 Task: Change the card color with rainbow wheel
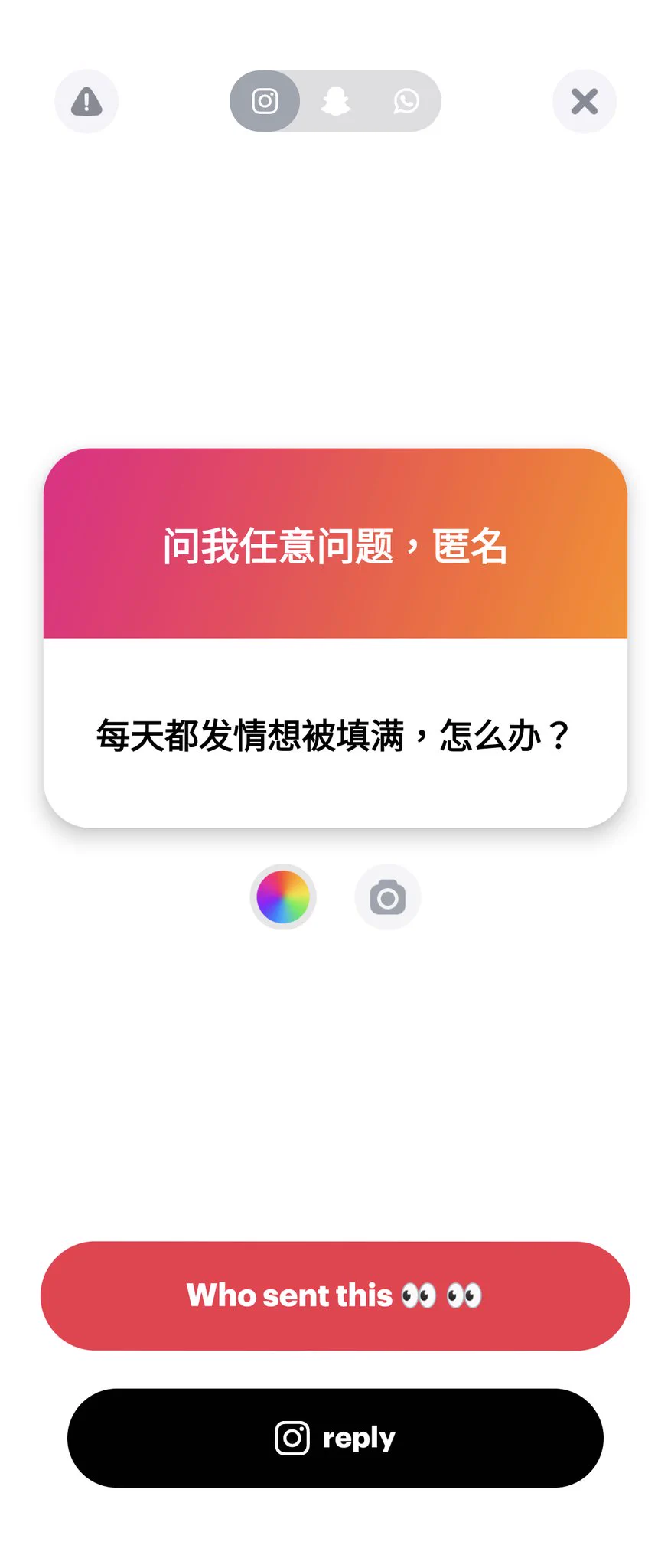click(283, 897)
